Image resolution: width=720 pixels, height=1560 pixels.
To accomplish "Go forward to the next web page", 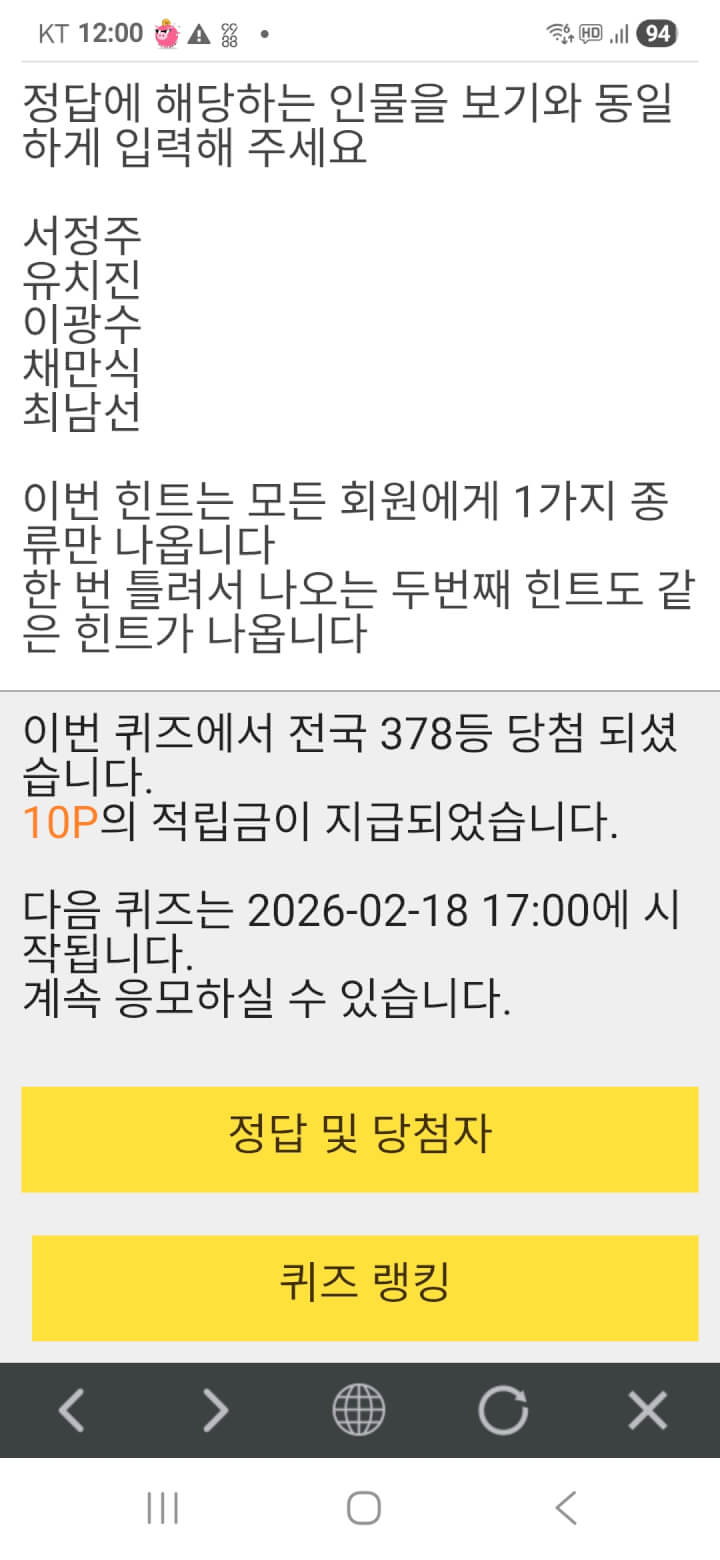I will point(215,1410).
